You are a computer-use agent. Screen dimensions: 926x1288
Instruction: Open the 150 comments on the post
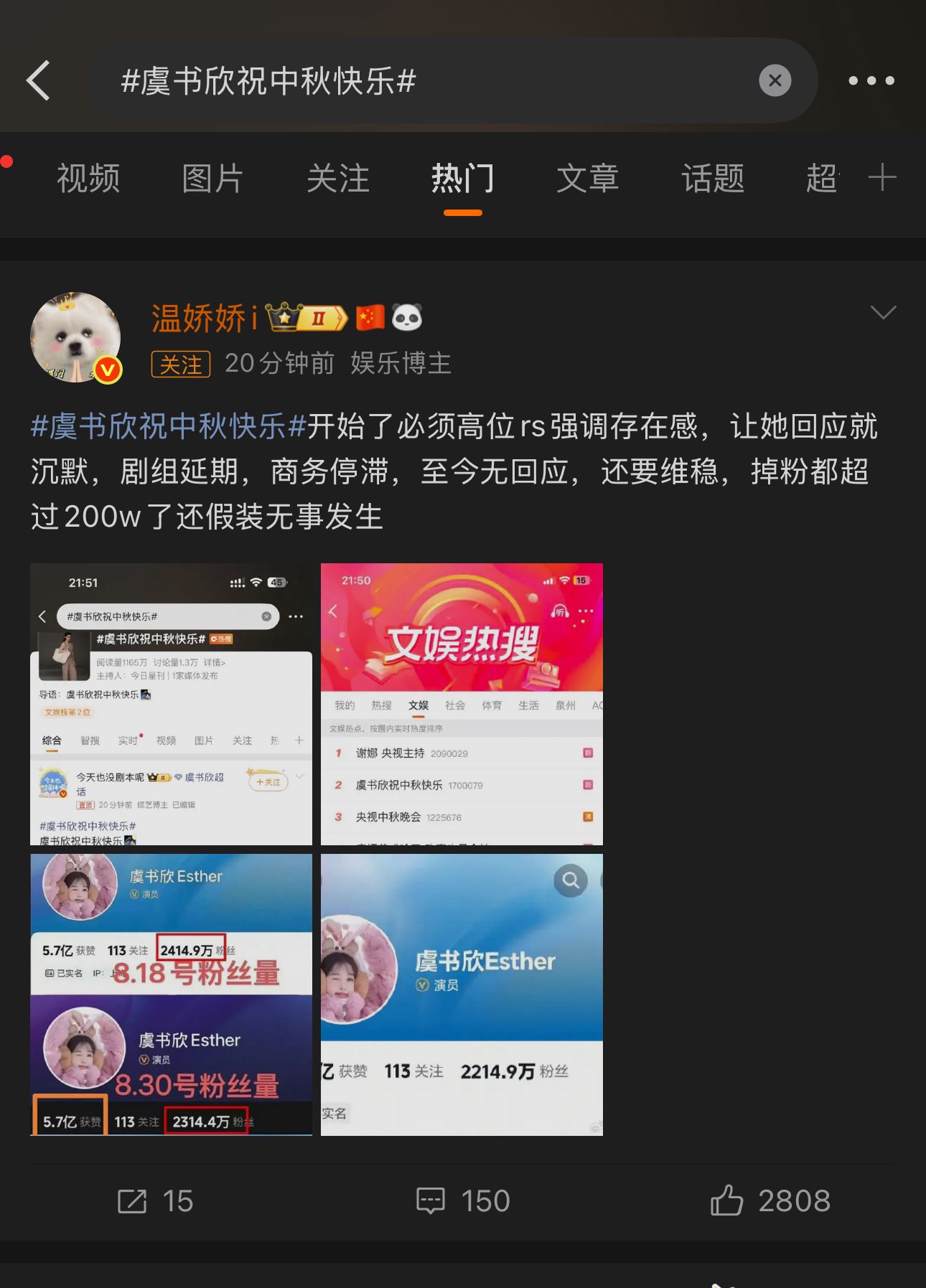tap(463, 1200)
